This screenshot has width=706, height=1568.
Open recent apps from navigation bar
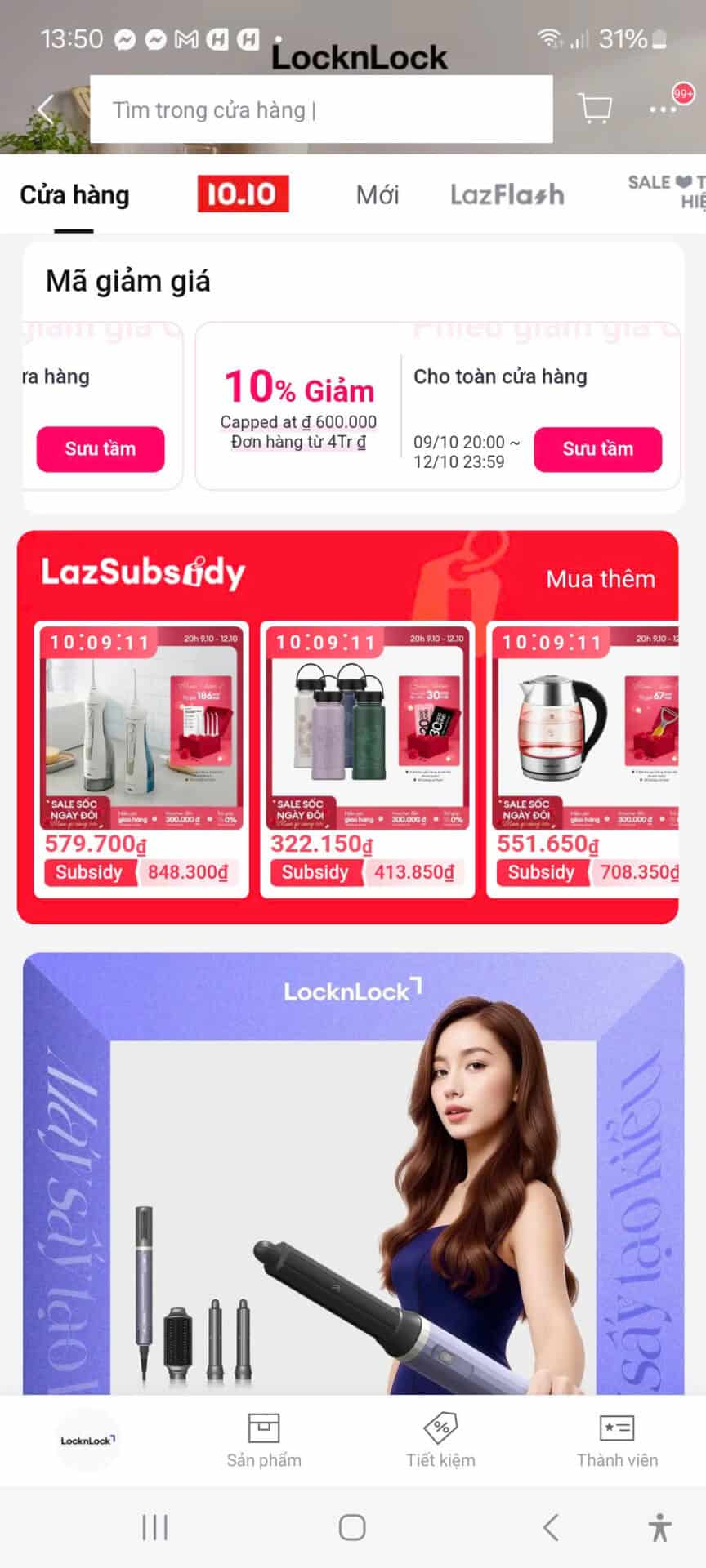[x=155, y=1527]
